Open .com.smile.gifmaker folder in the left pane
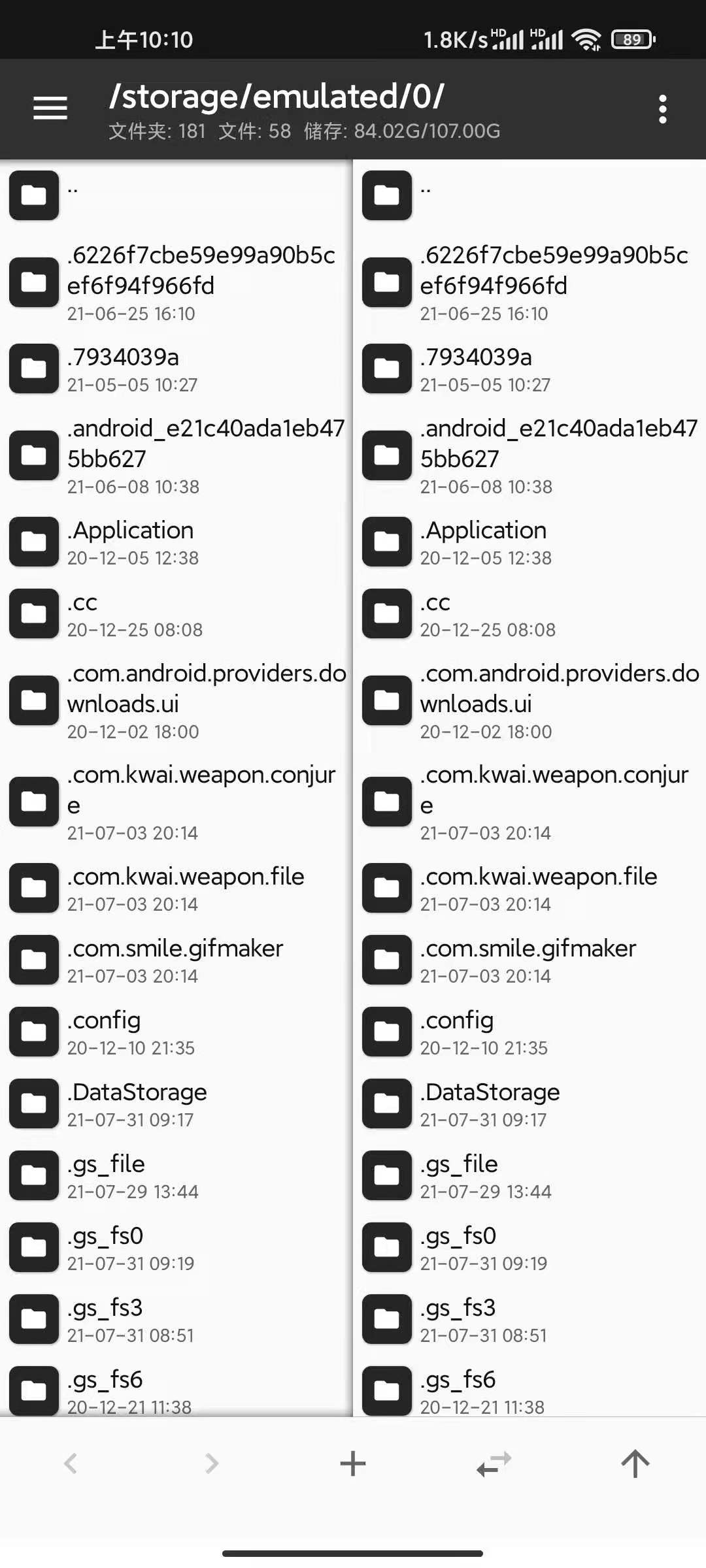706x1568 pixels. [175, 960]
